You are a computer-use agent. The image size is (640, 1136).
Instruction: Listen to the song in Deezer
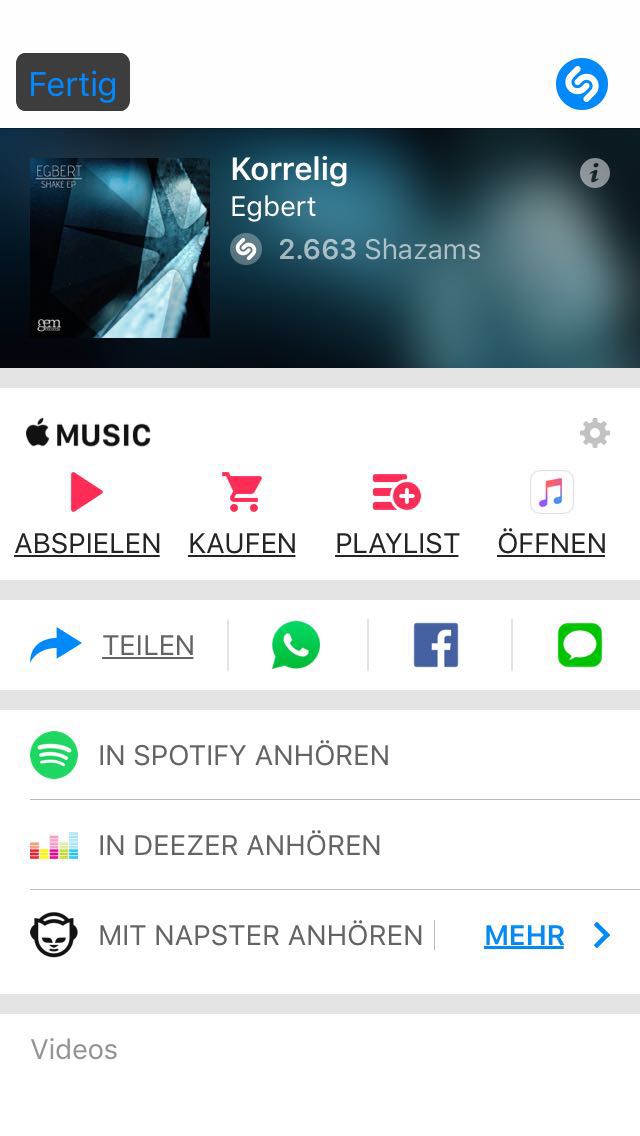239,845
